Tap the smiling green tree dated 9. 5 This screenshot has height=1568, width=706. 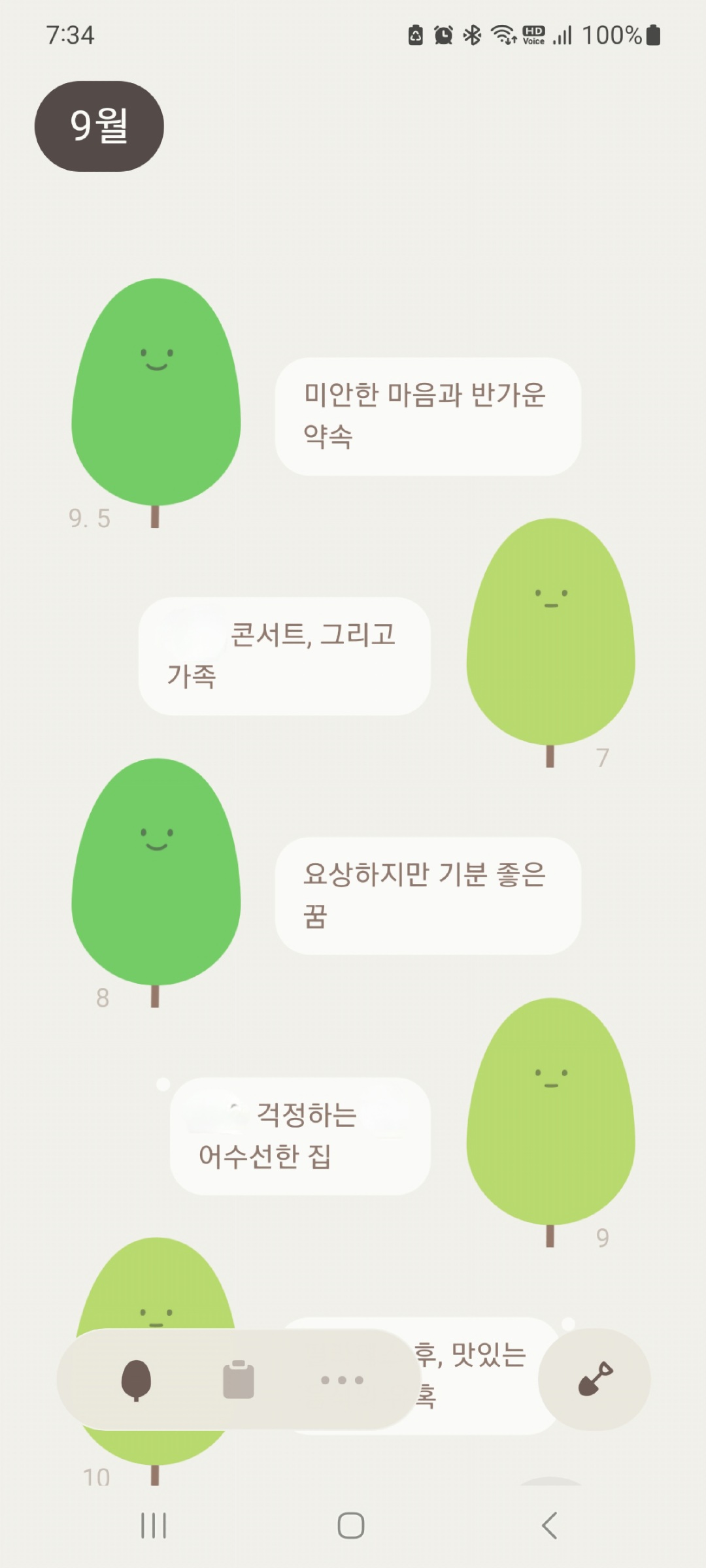point(156,392)
